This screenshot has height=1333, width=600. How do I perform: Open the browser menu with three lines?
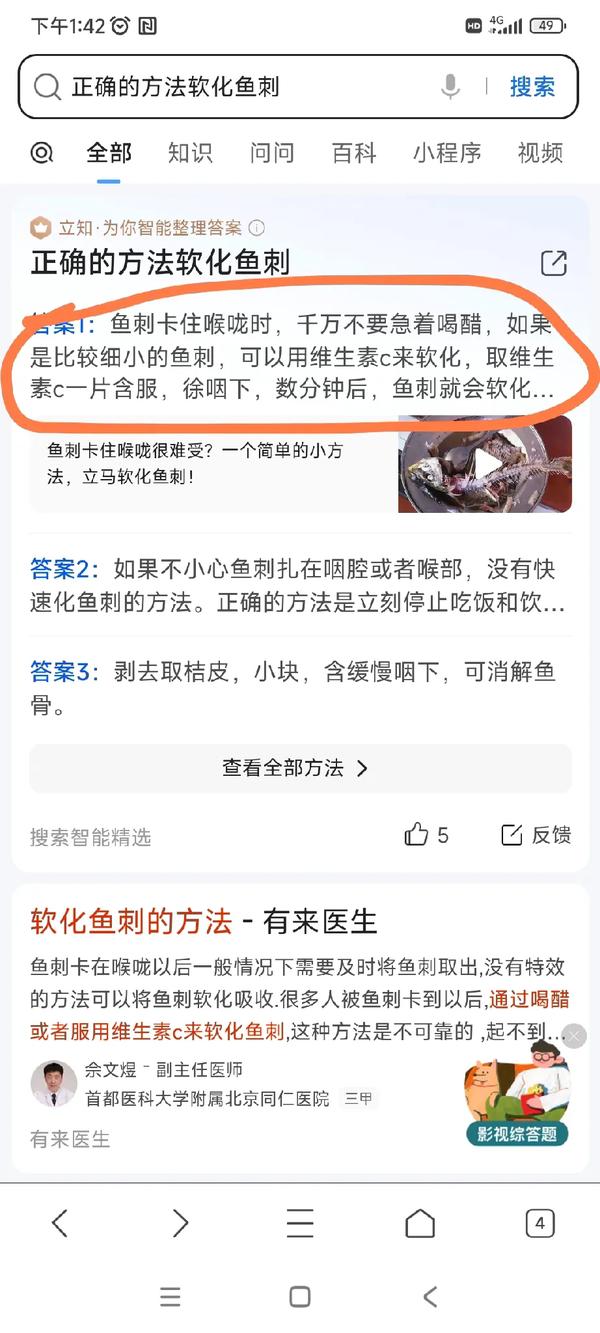point(300,1222)
